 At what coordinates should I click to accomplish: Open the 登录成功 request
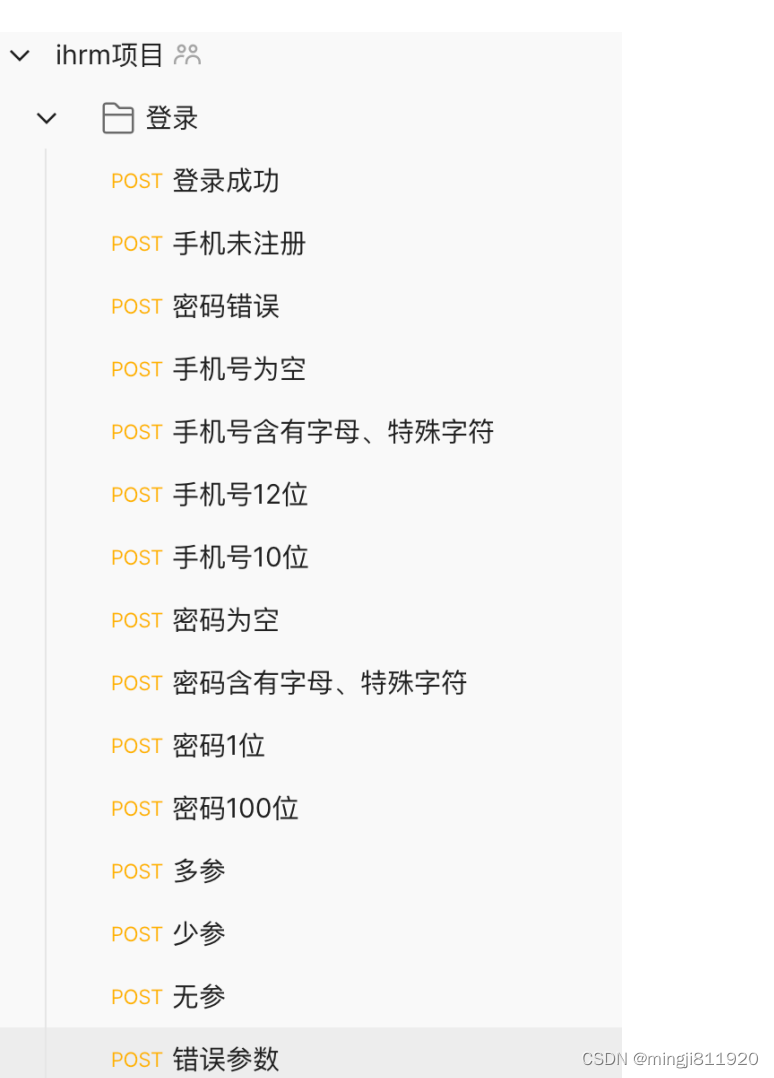[225, 182]
